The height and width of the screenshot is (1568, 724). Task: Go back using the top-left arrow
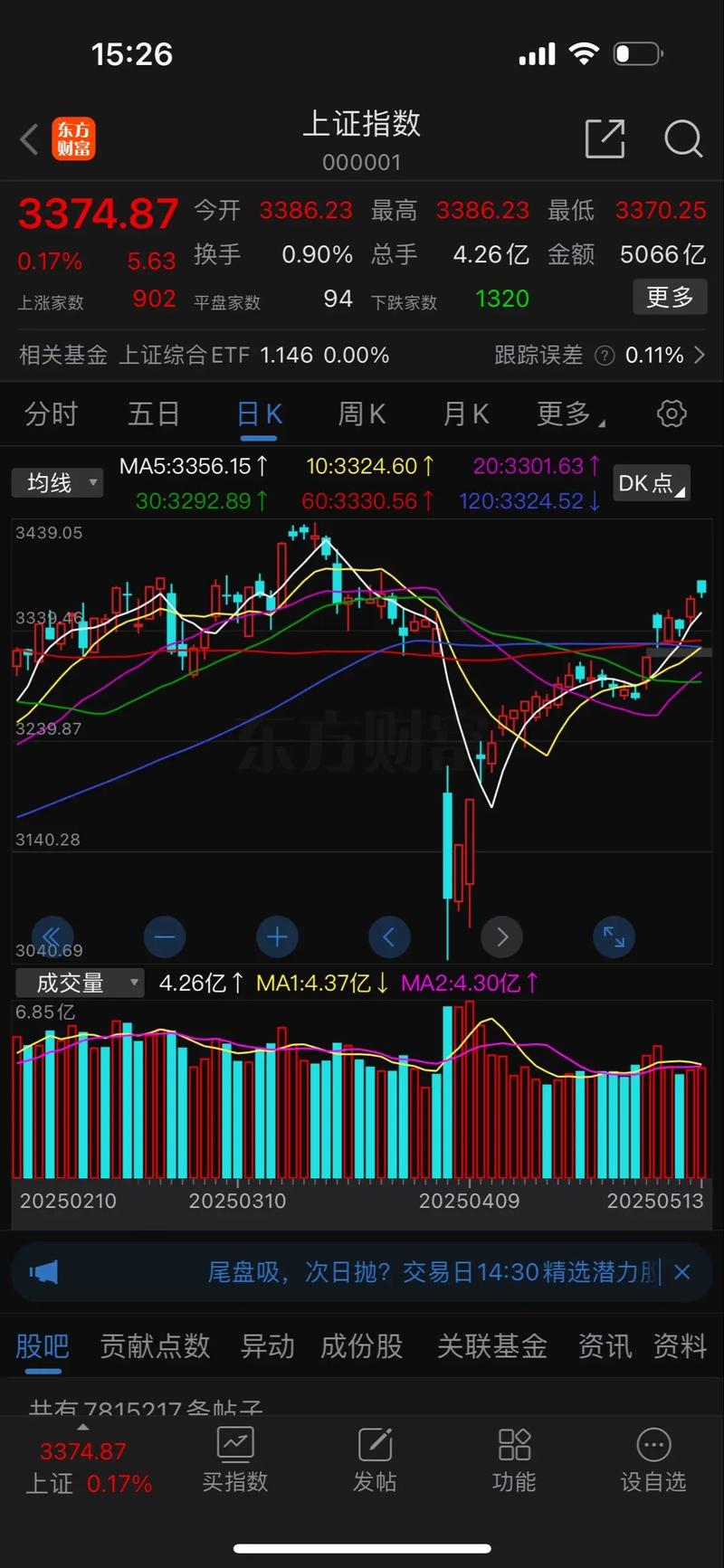(29, 140)
